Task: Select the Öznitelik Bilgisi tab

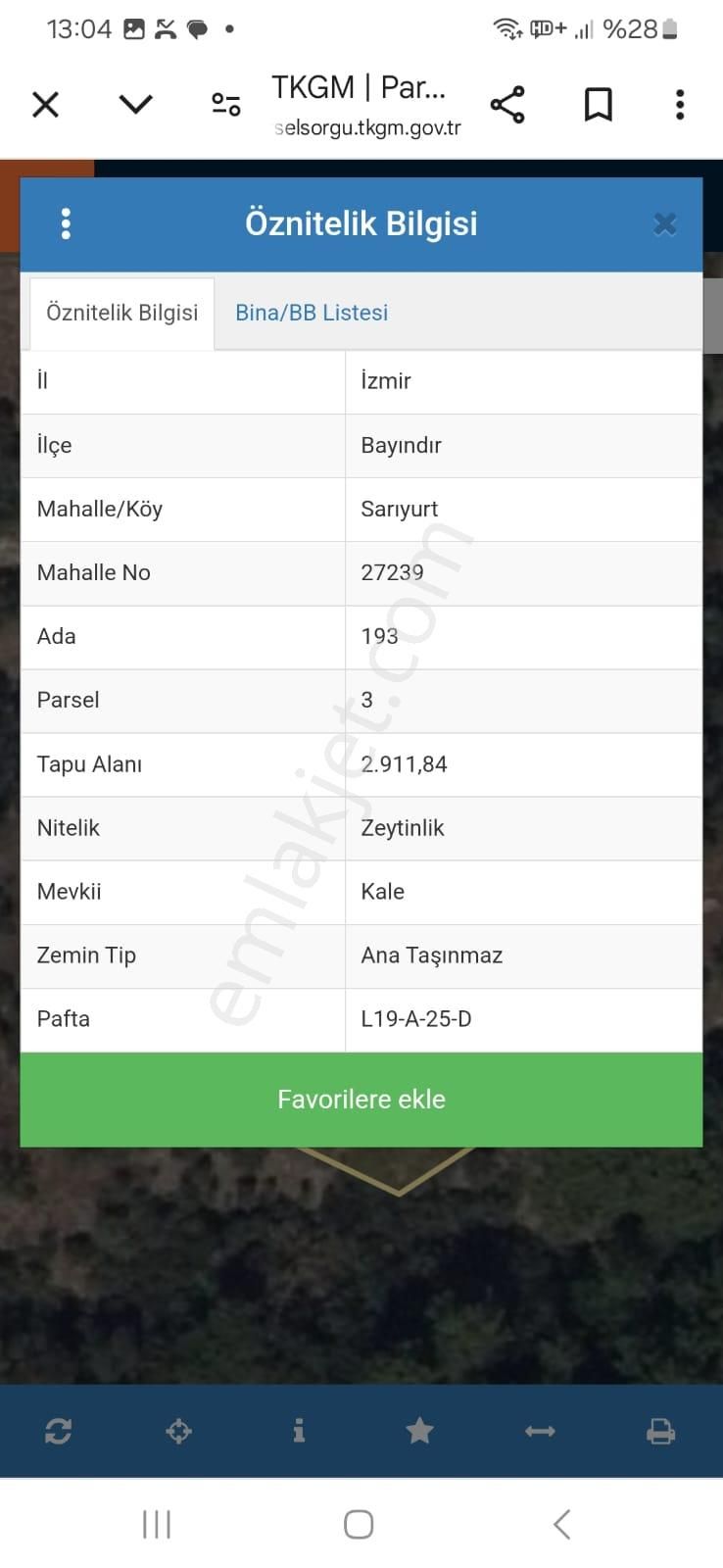Action: (x=121, y=312)
